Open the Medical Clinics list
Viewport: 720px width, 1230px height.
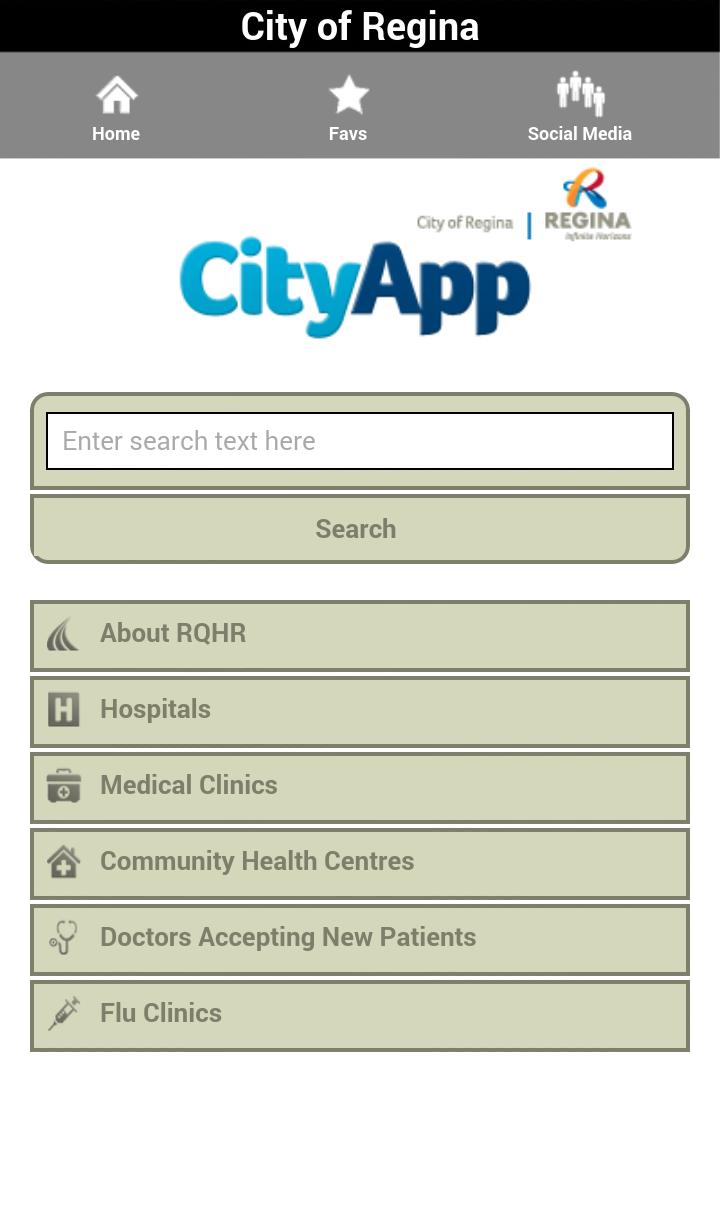pyautogui.click(x=360, y=785)
